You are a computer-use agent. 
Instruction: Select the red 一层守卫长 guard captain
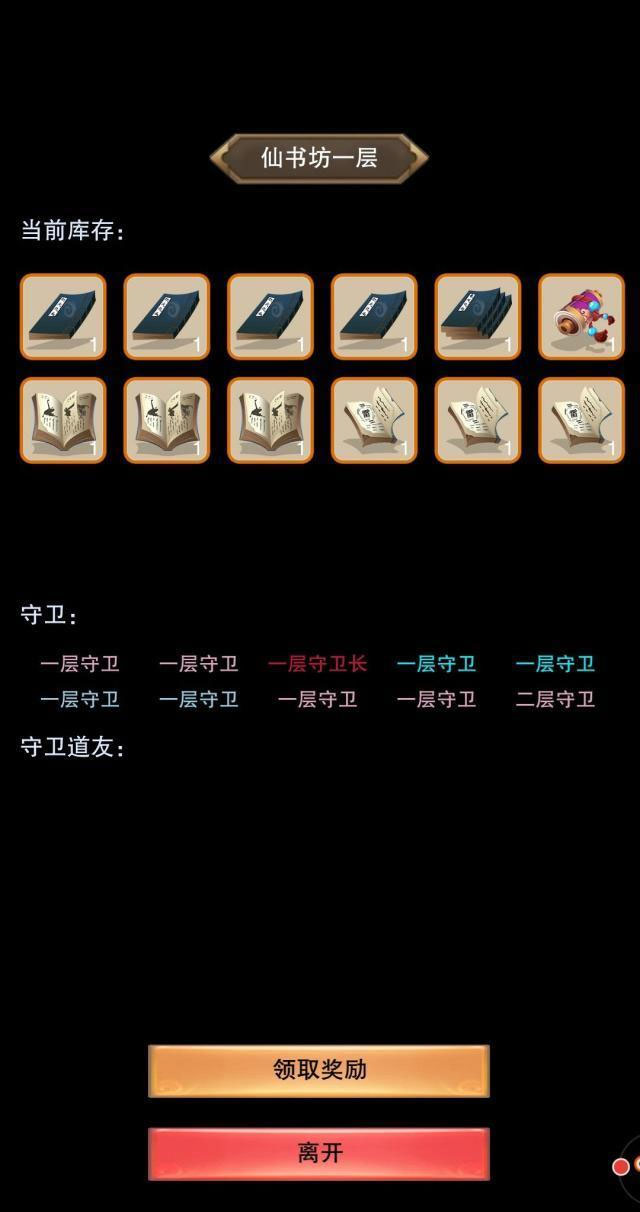tap(317, 664)
